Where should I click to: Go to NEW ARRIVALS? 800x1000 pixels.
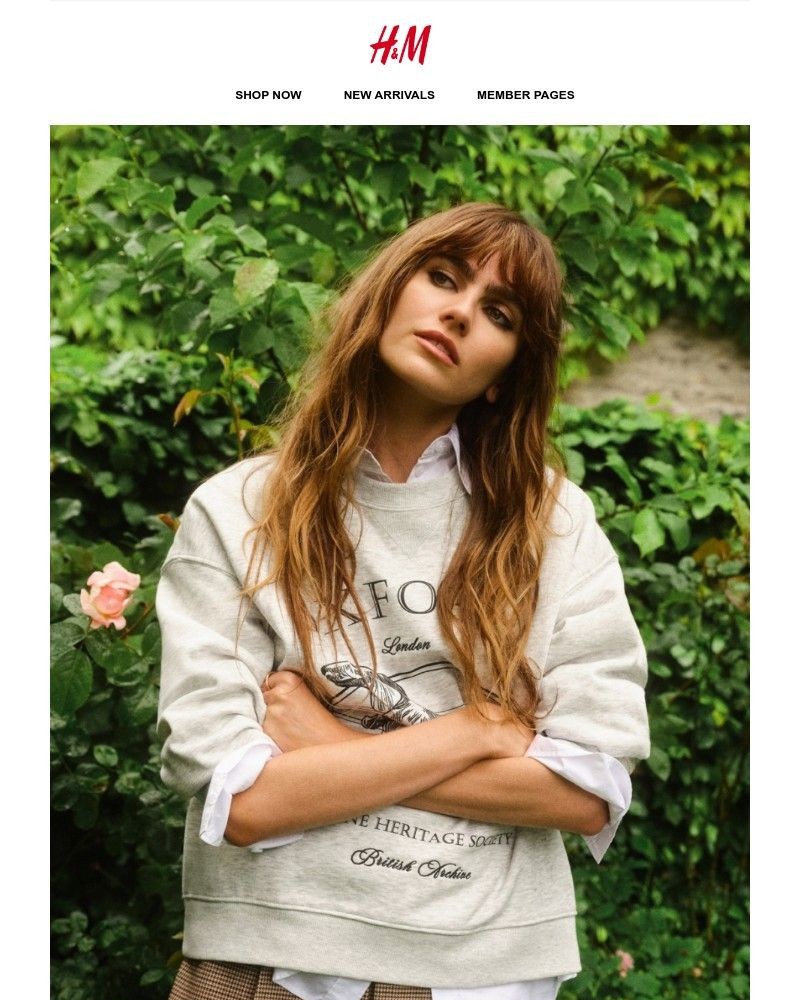[389, 95]
